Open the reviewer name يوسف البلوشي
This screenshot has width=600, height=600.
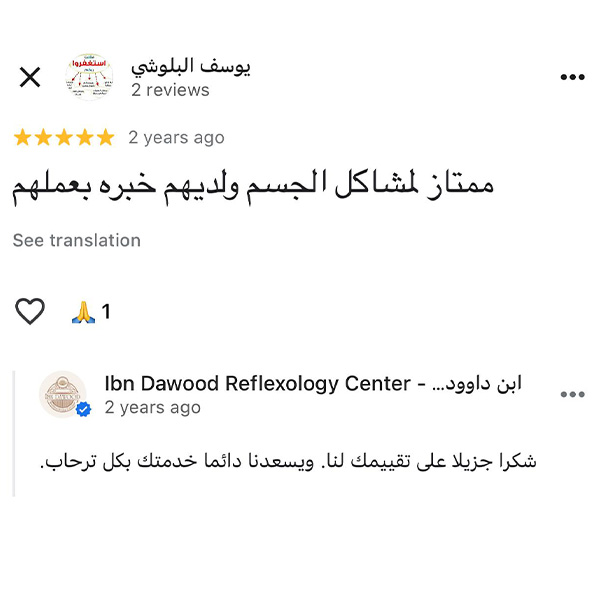click(191, 67)
